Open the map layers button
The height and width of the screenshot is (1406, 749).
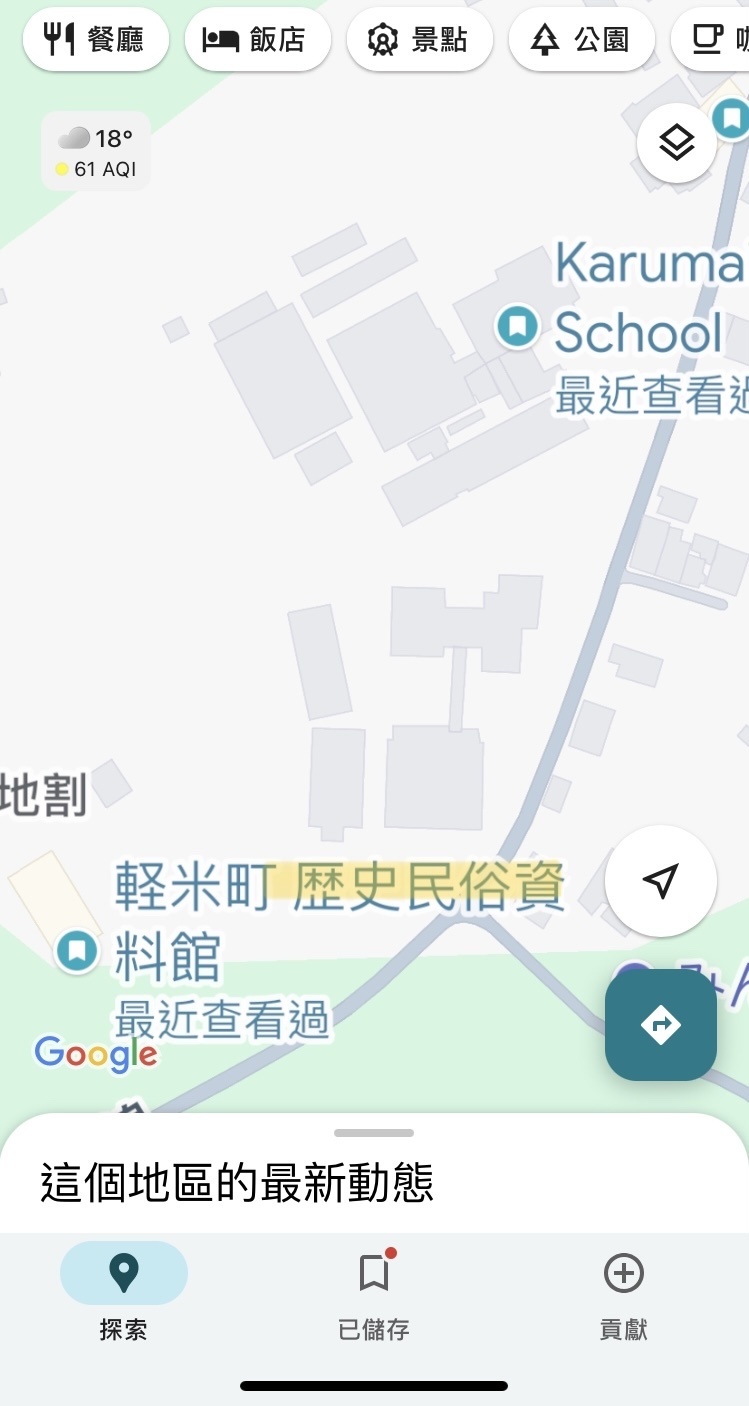point(677,143)
